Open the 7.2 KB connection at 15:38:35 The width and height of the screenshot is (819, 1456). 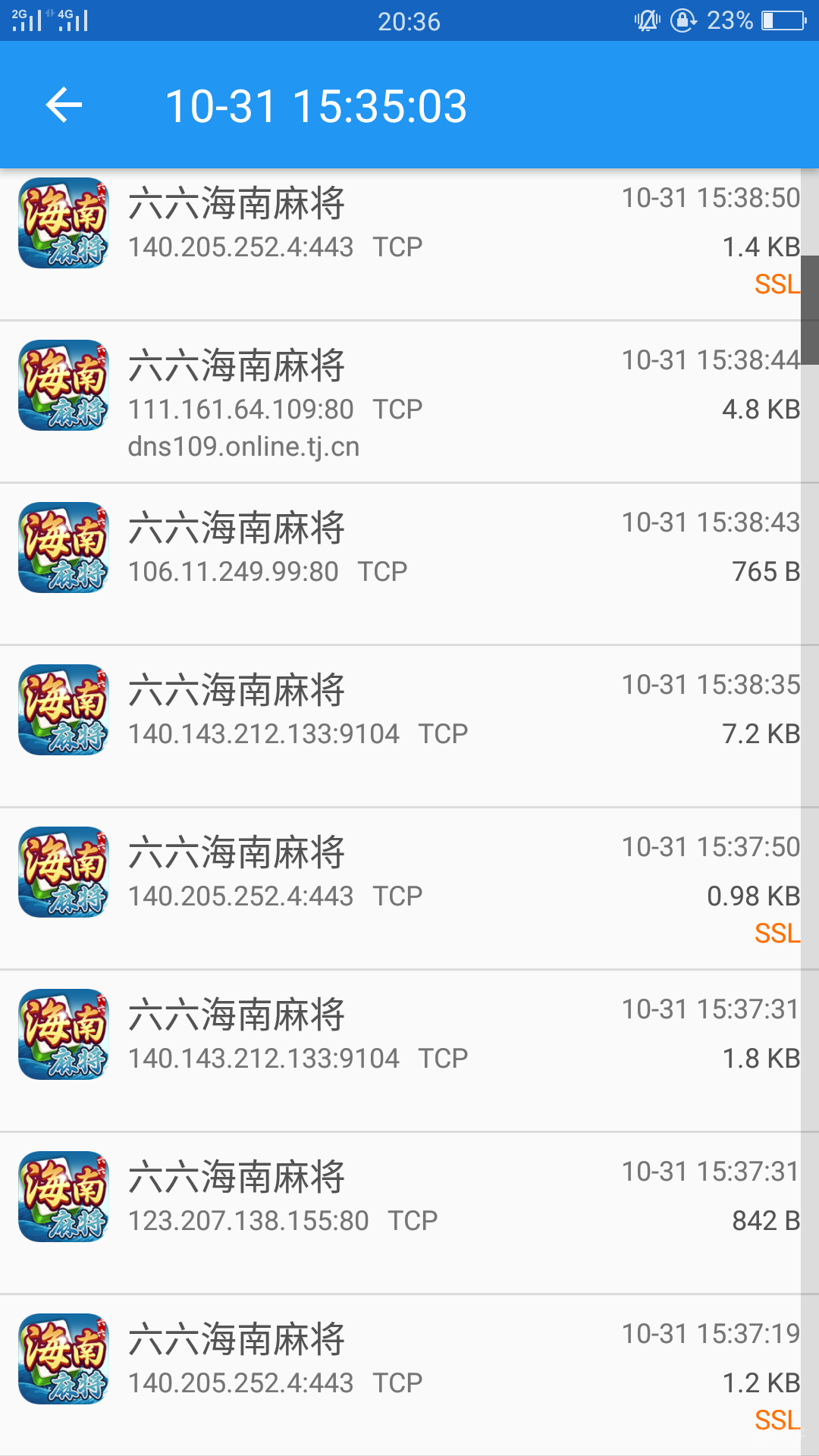409,726
